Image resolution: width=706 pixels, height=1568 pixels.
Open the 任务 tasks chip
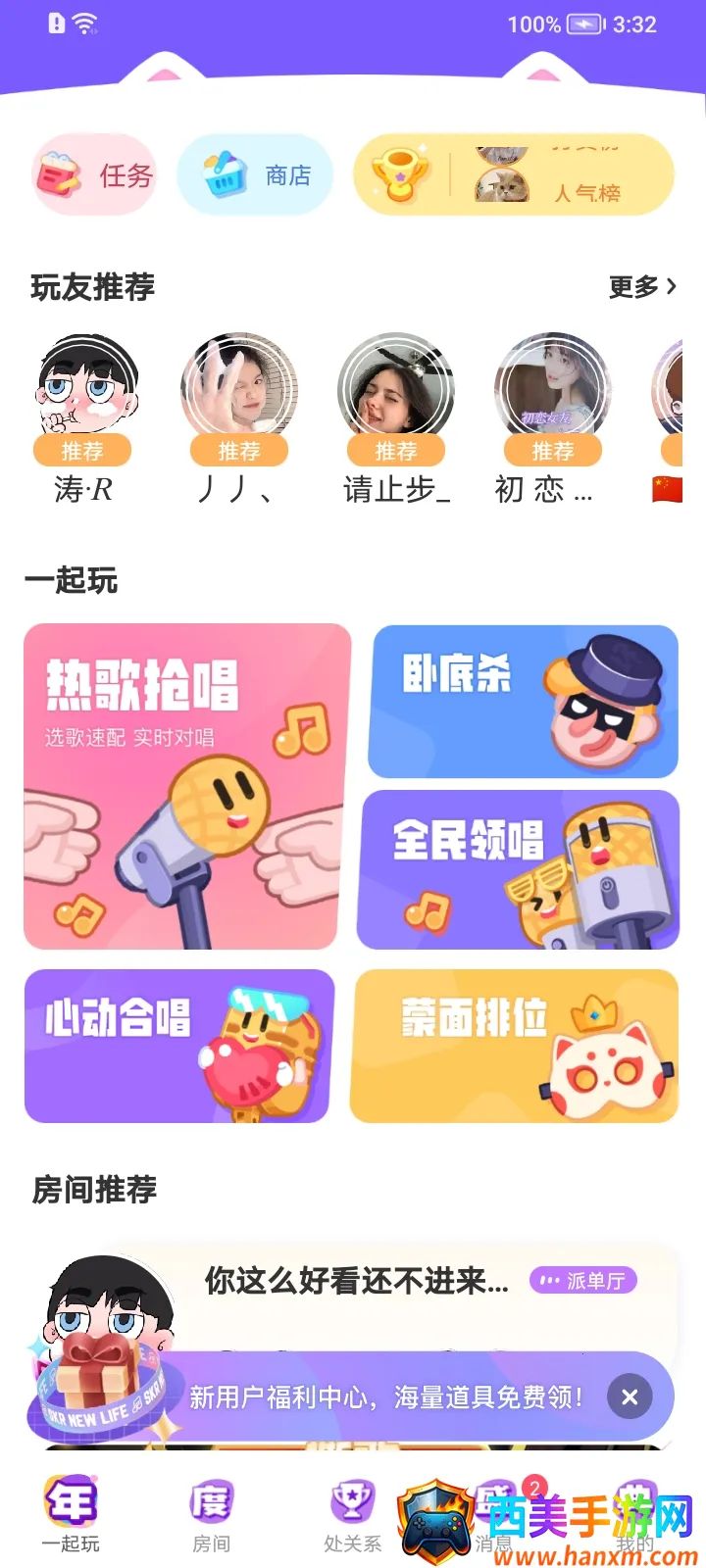pos(95,175)
